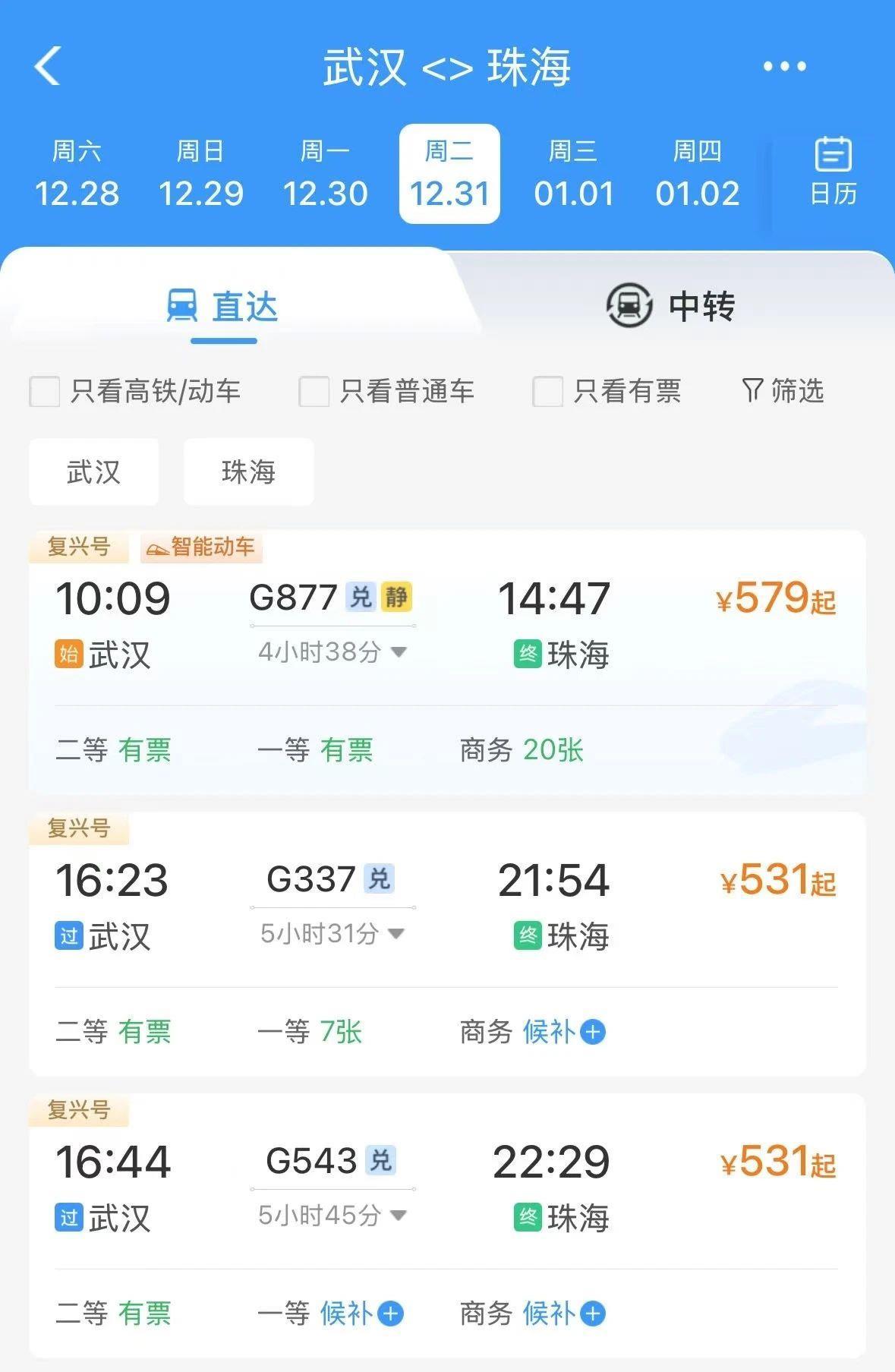Viewport: 895px width, 1372px height.
Task: Switch to the 中转 transfer tab
Action: (x=670, y=306)
